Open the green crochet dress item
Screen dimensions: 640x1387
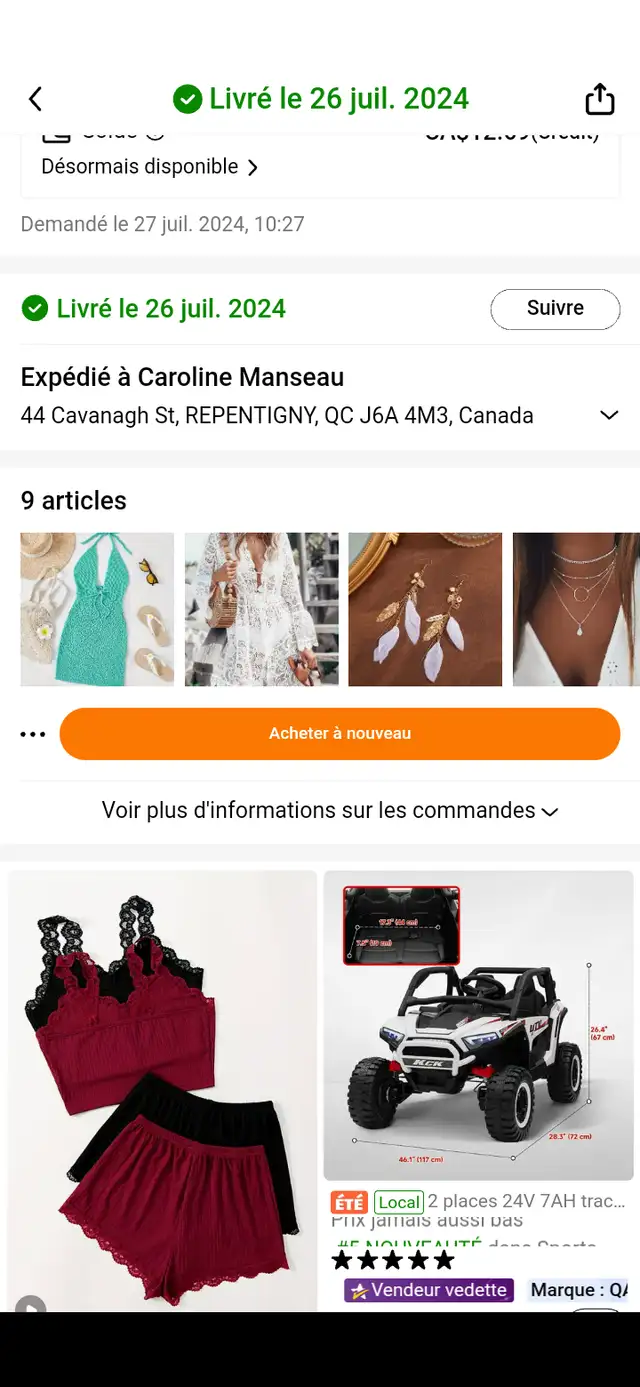[x=97, y=609]
